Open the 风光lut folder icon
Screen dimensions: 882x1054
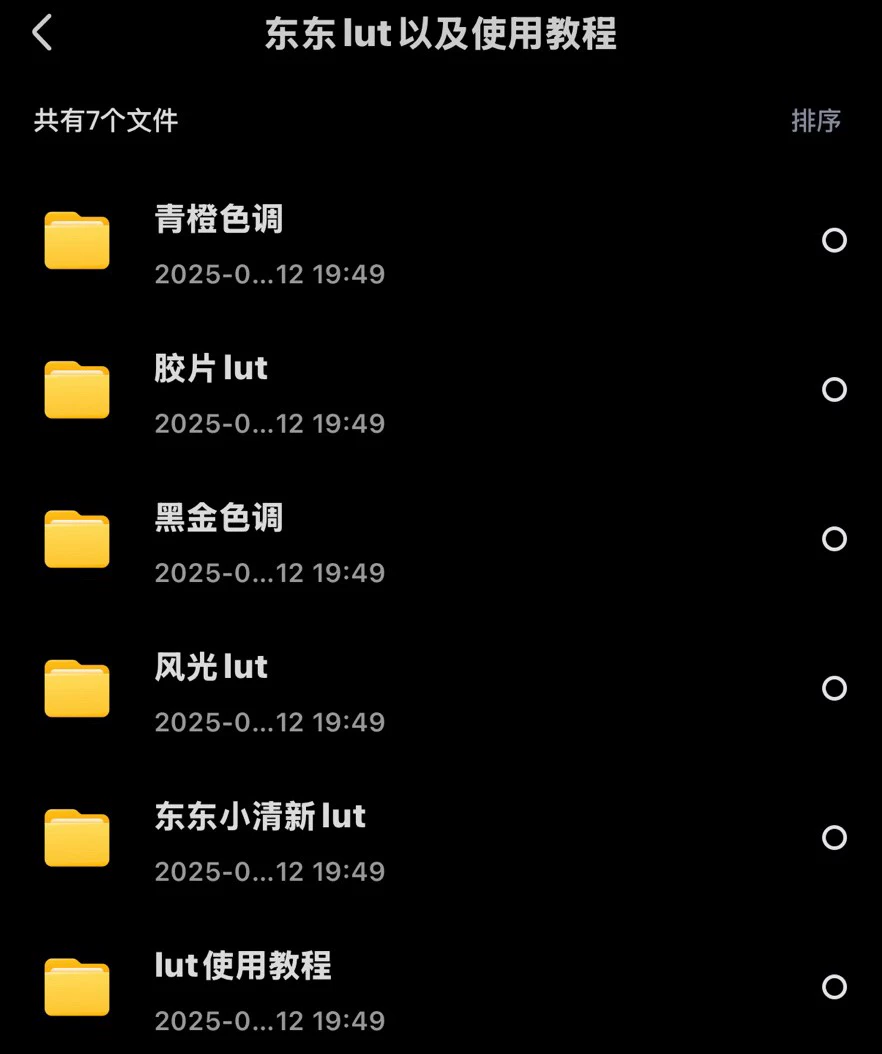coord(77,687)
